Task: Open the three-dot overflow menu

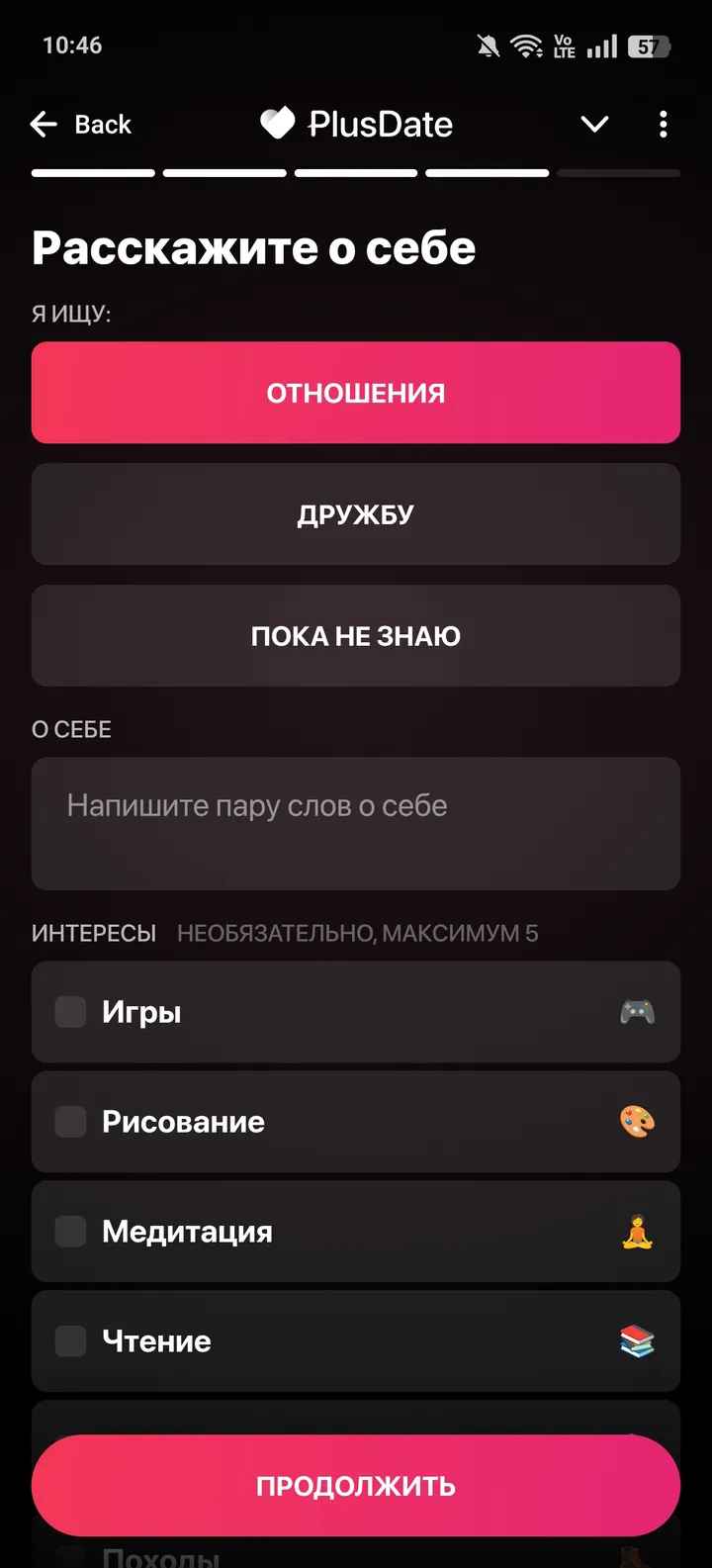Action: 663,124
